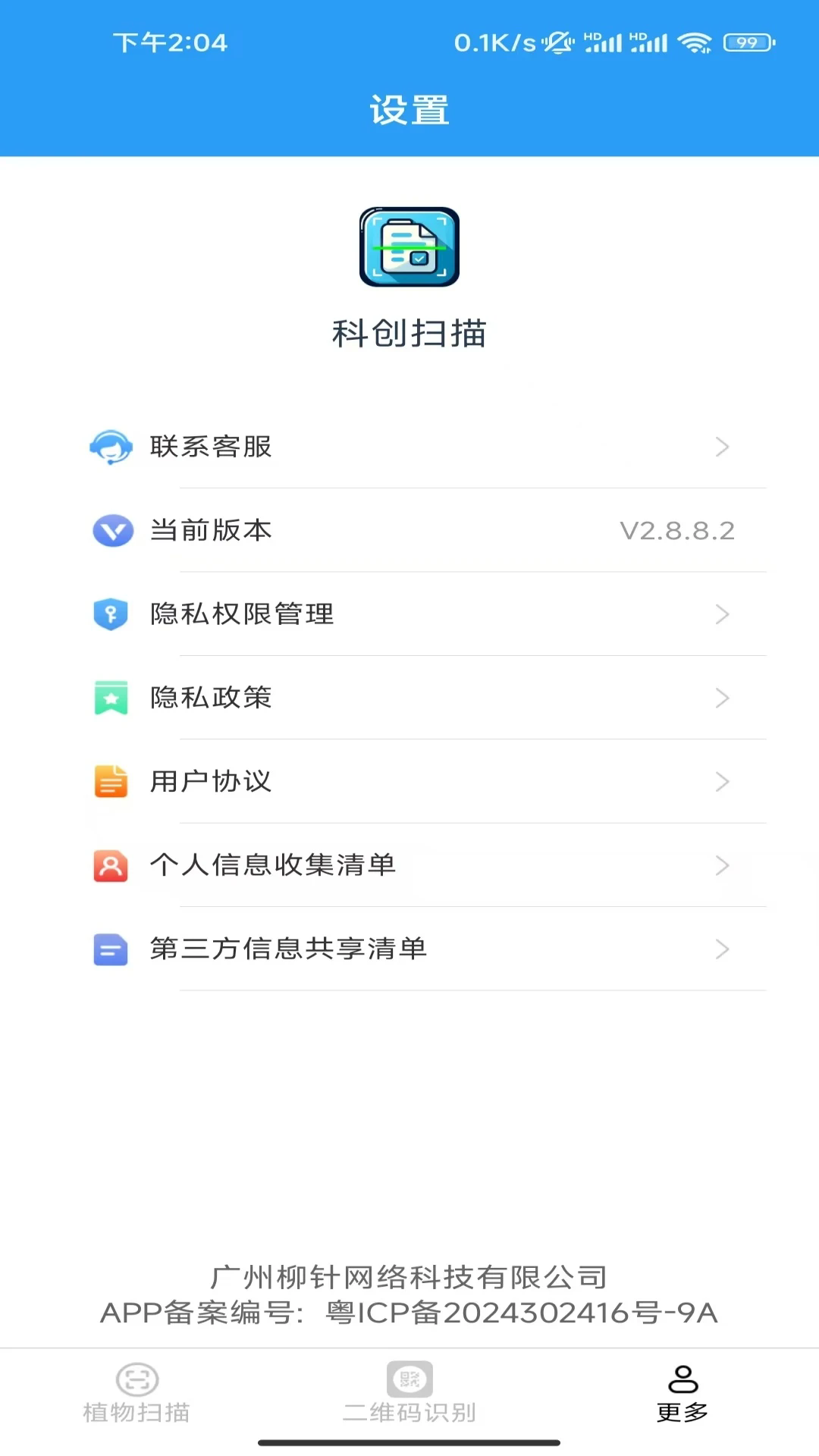Click the orange document user agreement icon
This screenshot has height=1456, width=819.
[x=111, y=782]
